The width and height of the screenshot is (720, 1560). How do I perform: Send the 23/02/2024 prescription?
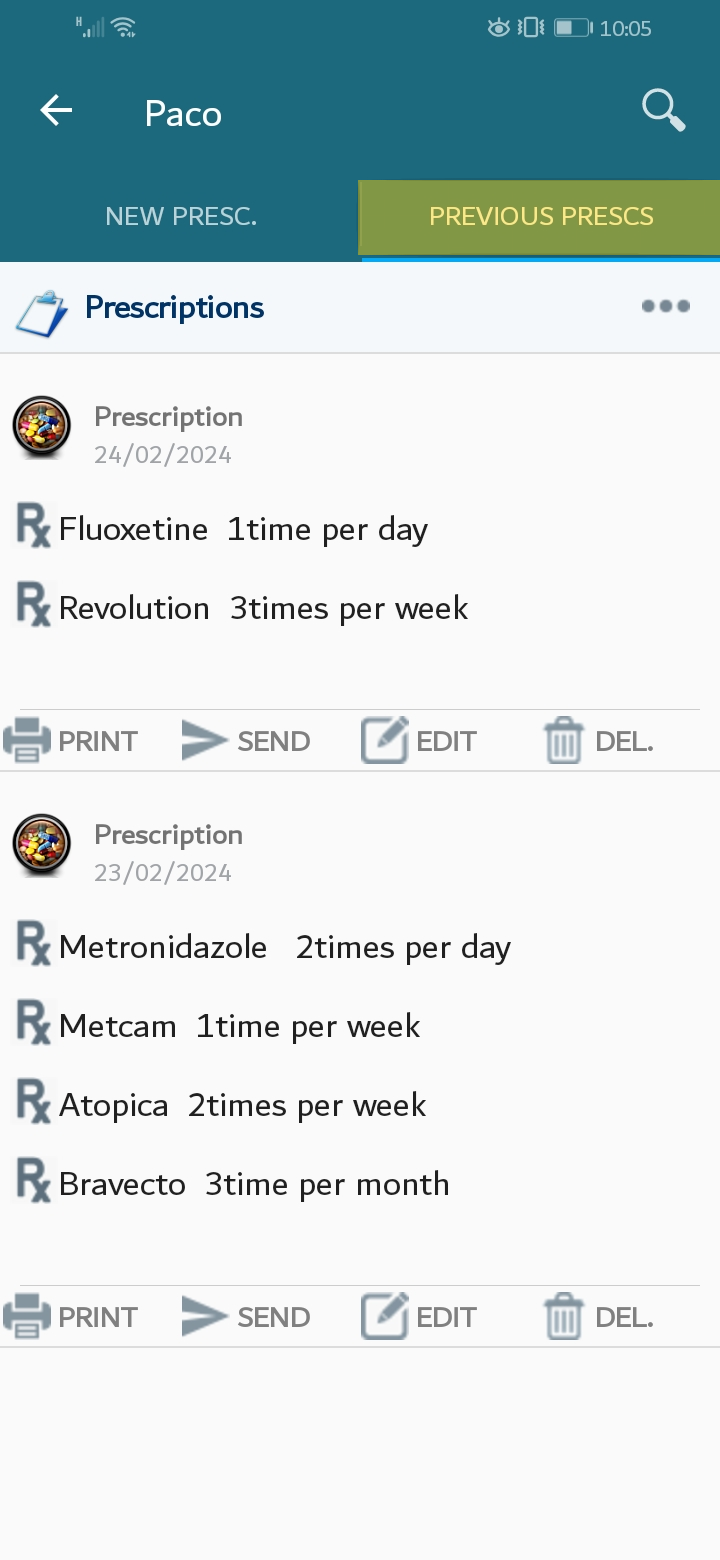click(246, 1317)
